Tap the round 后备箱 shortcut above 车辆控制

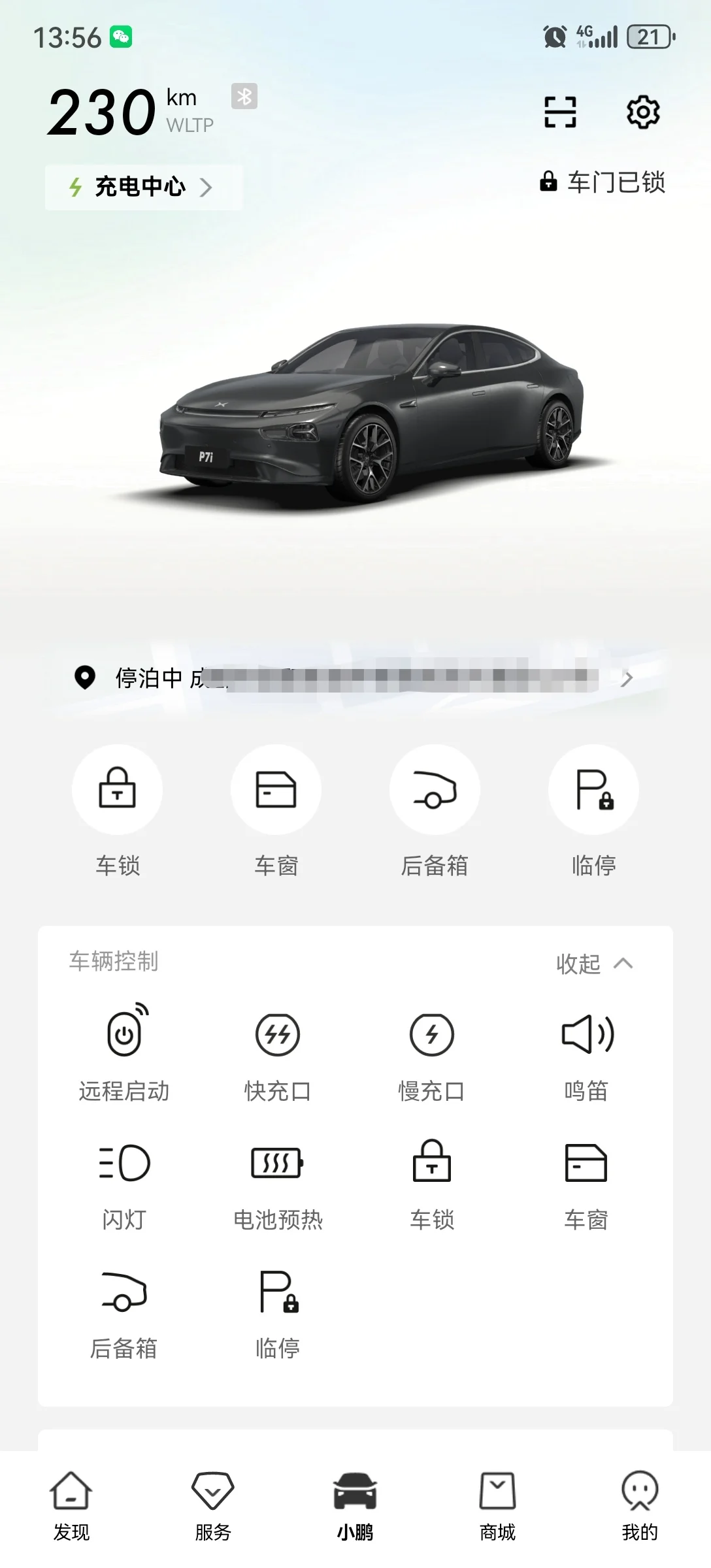(435, 790)
